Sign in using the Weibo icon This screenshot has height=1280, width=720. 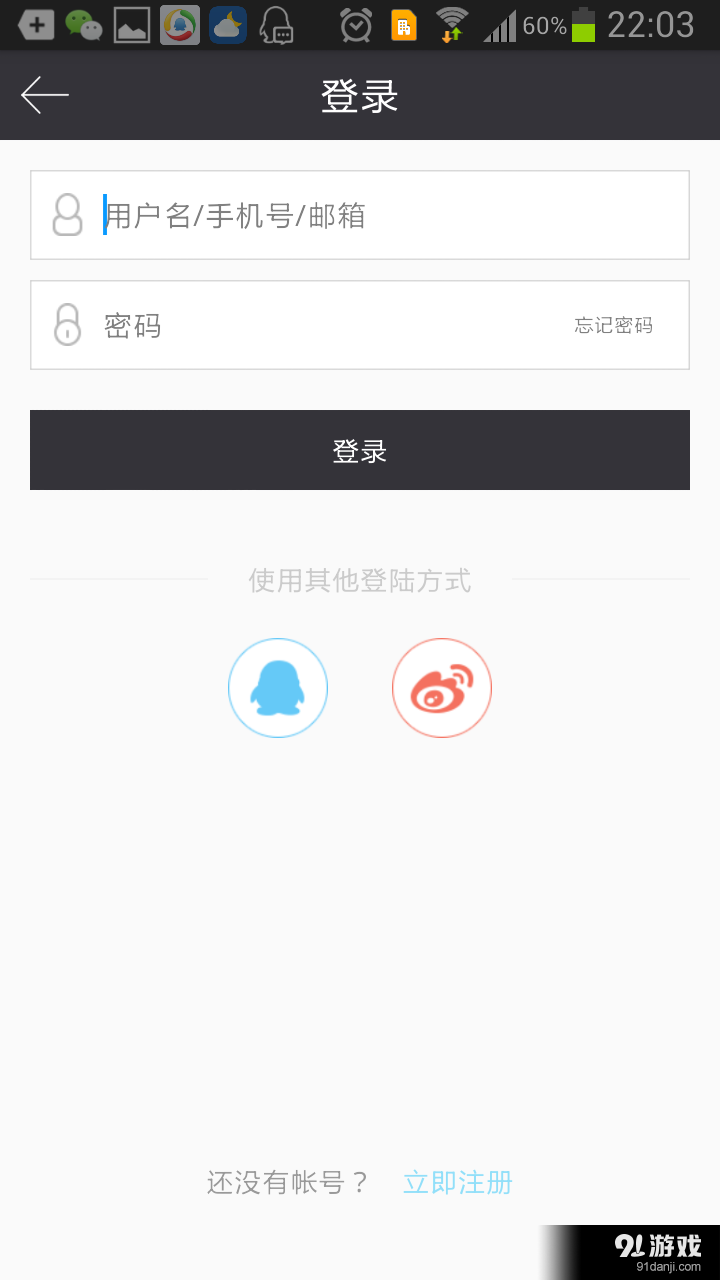pyautogui.click(x=442, y=688)
